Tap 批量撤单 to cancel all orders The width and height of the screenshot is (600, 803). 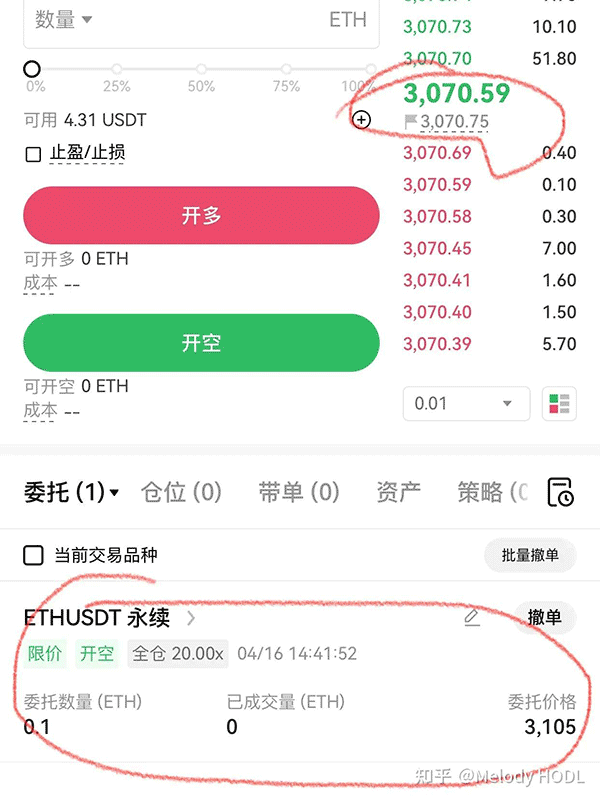(x=530, y=555)
